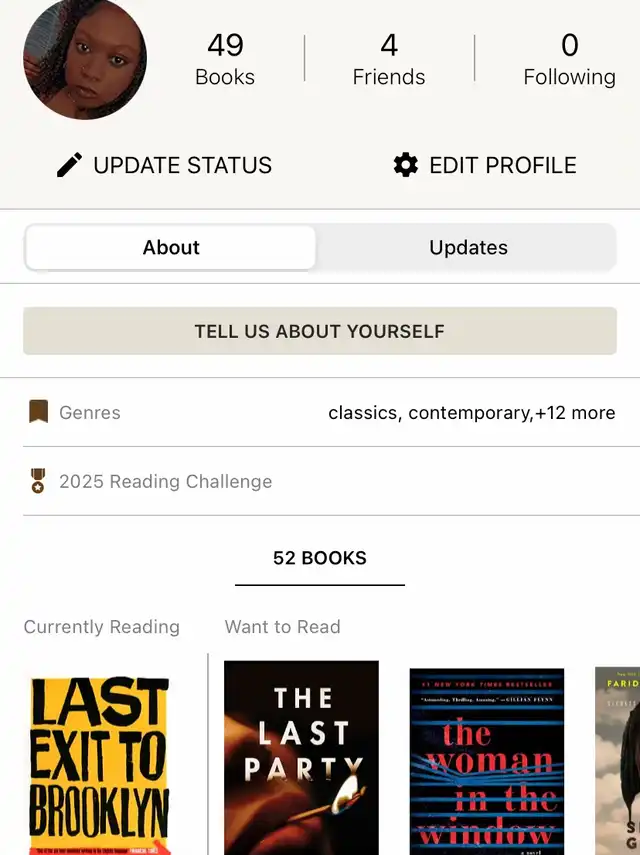The image size is (640, 855).
Task: Select the About tab
Action: 171,248
